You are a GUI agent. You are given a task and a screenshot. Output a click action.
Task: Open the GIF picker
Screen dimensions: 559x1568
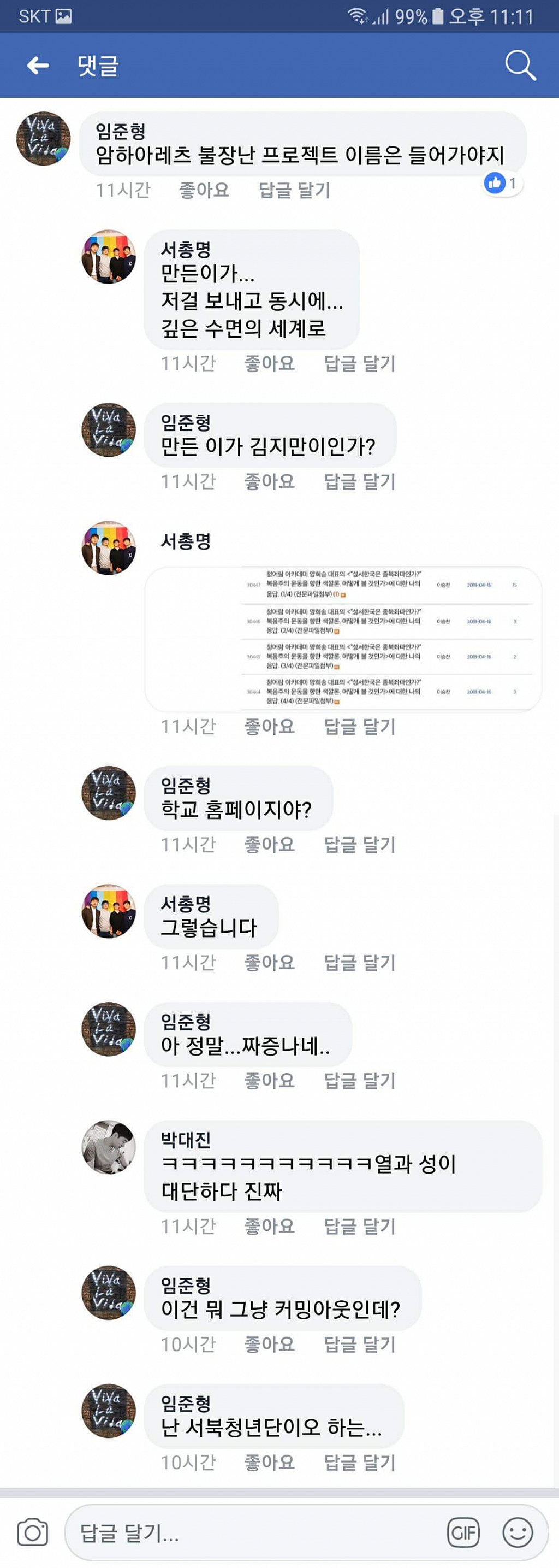pyautogui.click(x=463, y=1532)
